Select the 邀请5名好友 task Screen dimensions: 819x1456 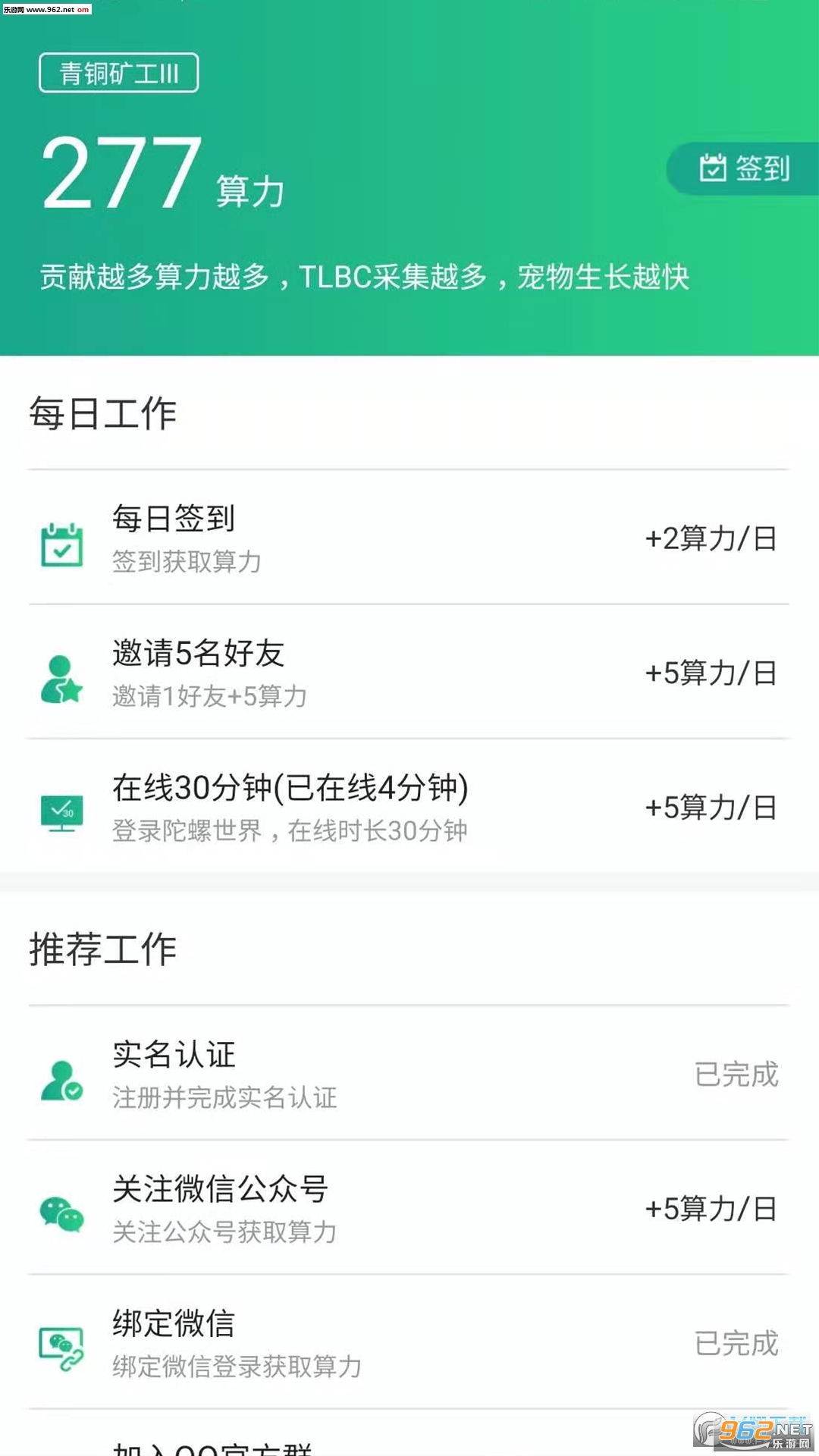click(409, 673)
